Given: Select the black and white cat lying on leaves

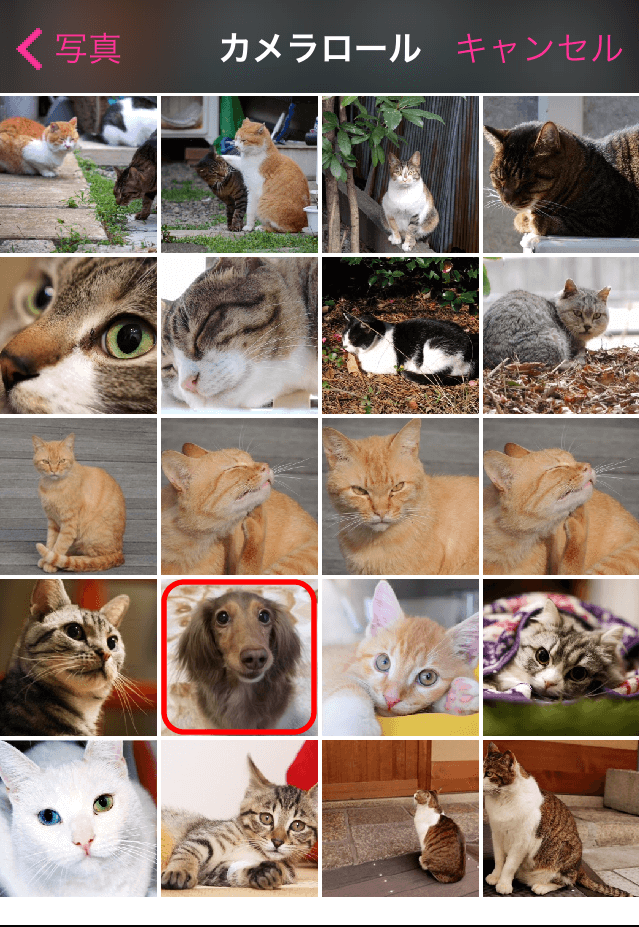Looking at the screenshot, I should 400,335.
